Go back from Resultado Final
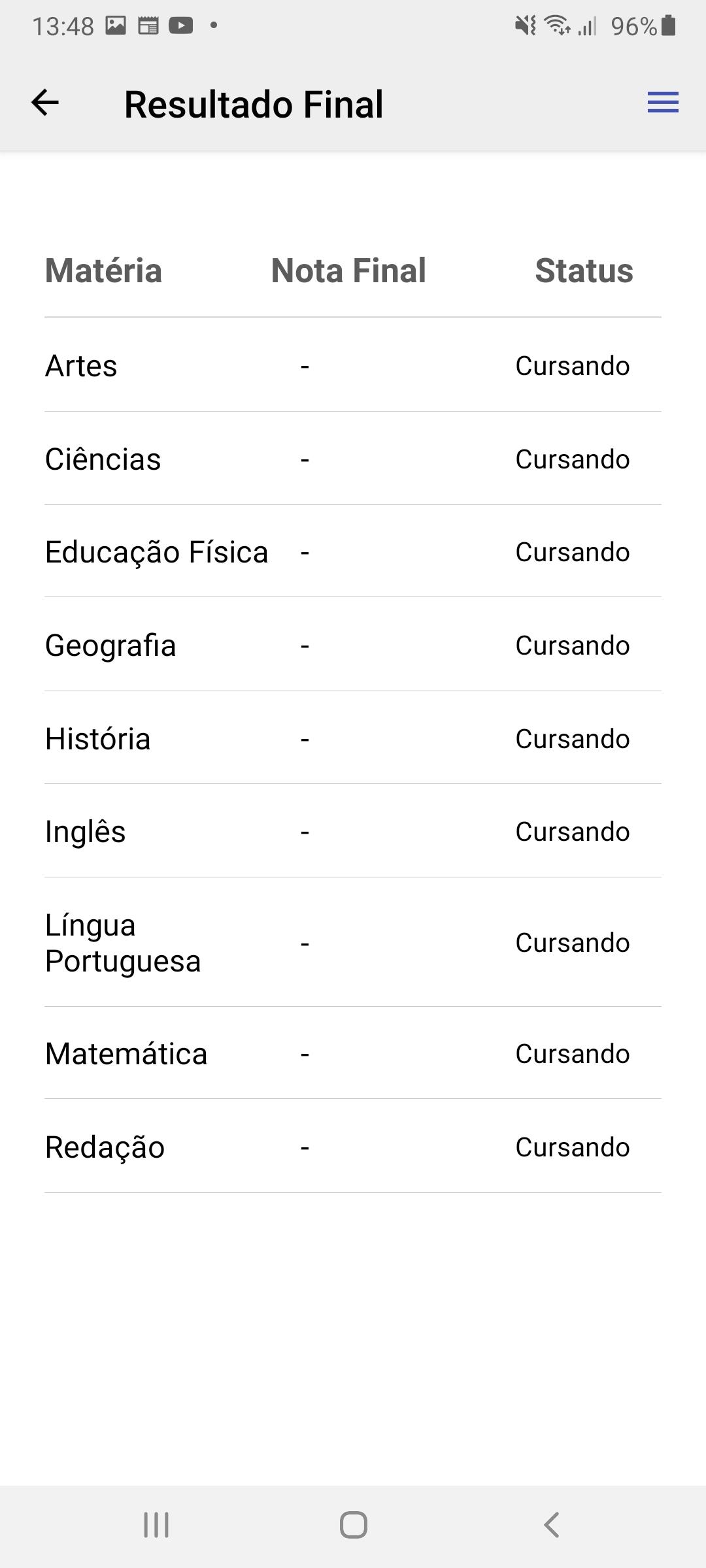 point(45,103)
